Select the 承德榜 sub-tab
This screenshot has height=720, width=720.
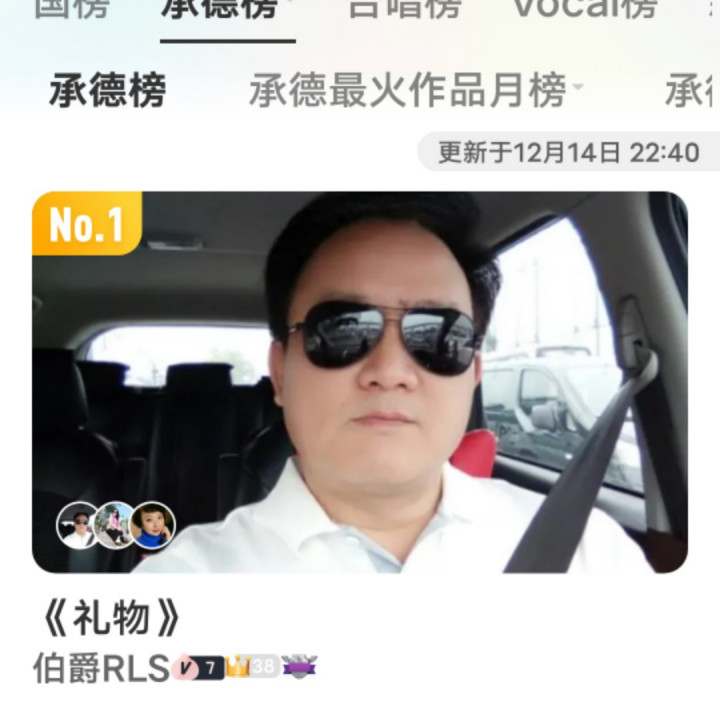click(x=107, y=92)
